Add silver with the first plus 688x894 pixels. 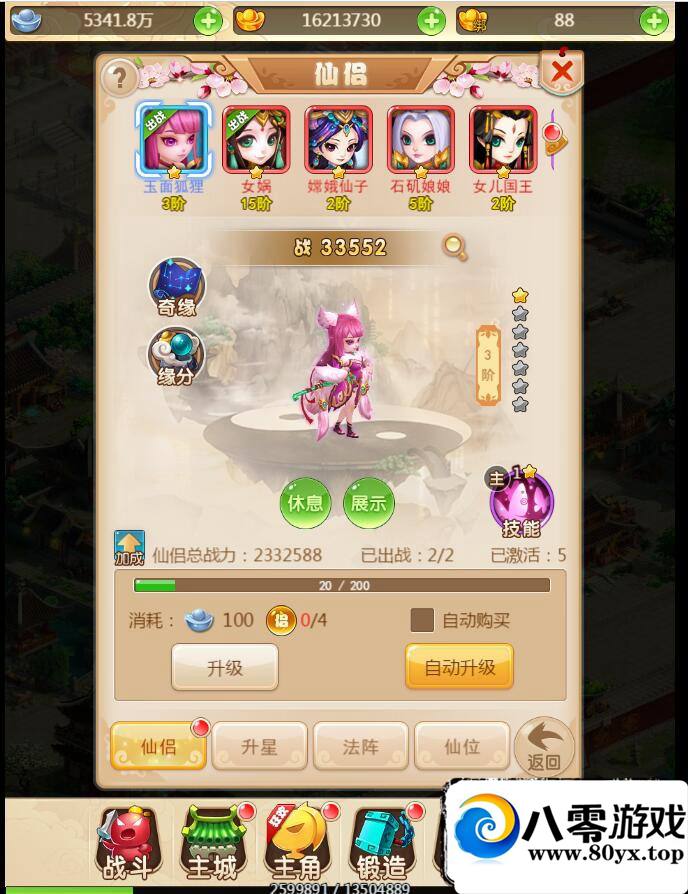(208, 20)
